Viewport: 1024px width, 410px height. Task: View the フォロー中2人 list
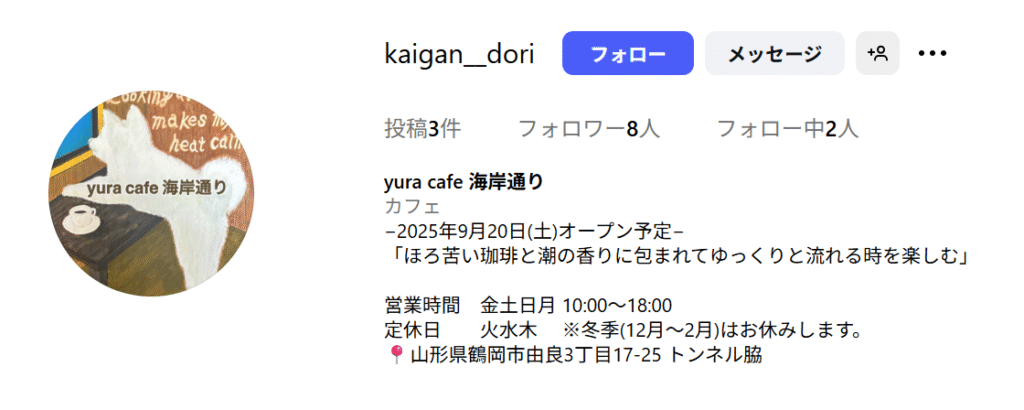787,129
